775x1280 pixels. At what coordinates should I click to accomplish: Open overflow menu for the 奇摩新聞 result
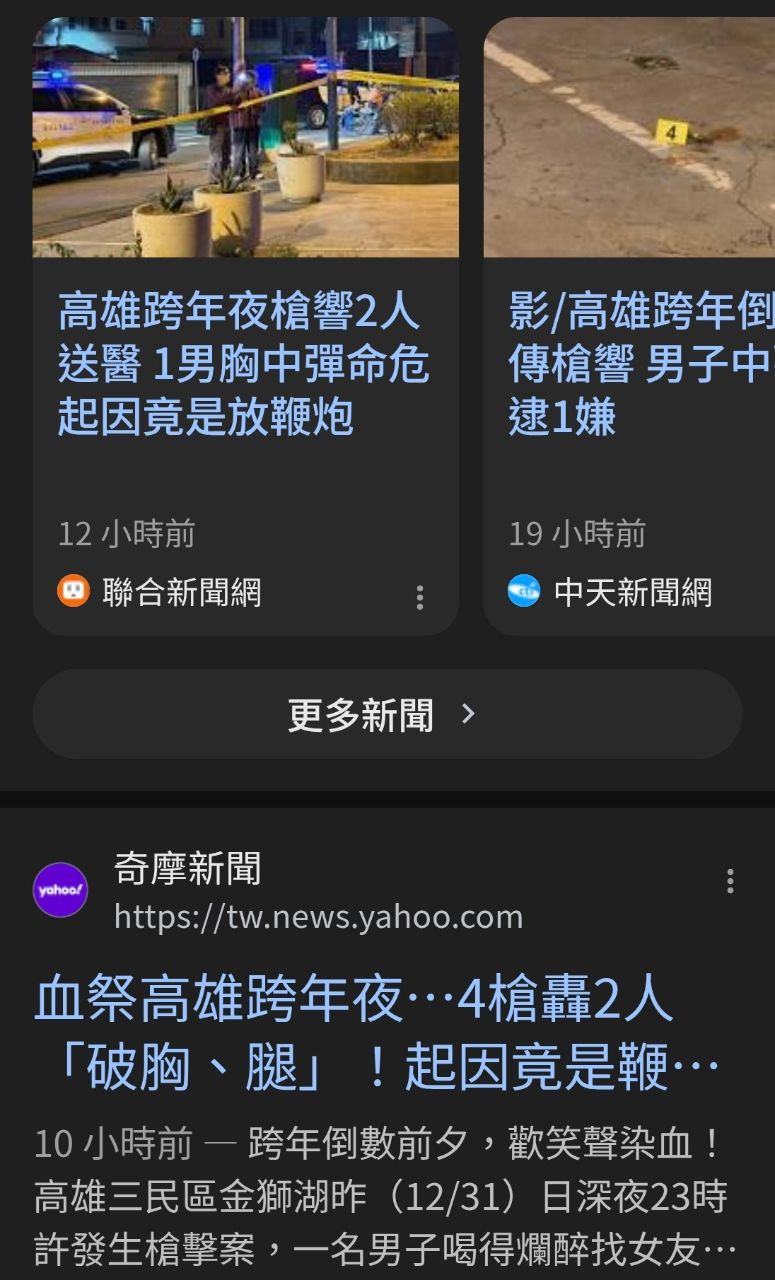point(730,881)
